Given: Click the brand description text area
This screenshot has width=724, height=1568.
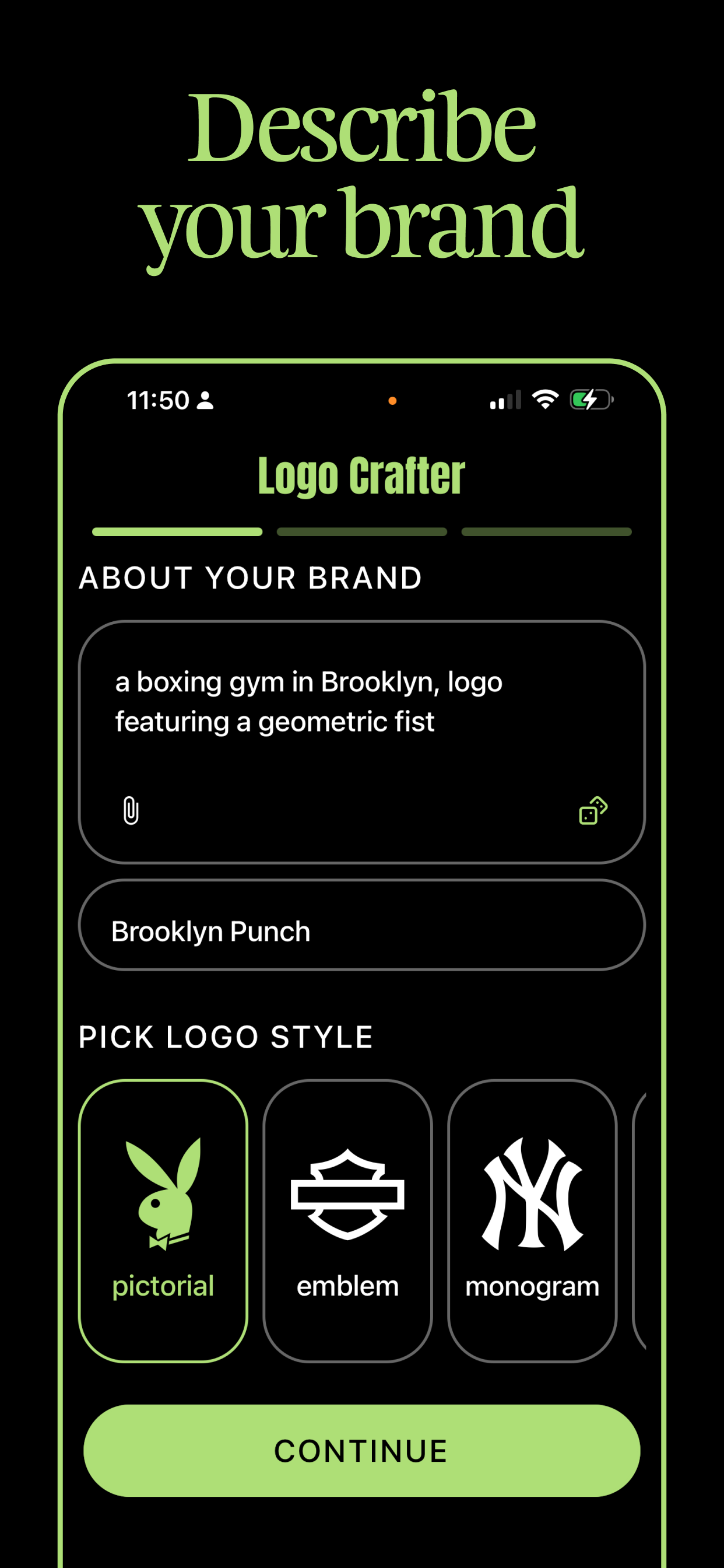Looking at the screenshot, I should pyautogui.click(x=361, y=718).
